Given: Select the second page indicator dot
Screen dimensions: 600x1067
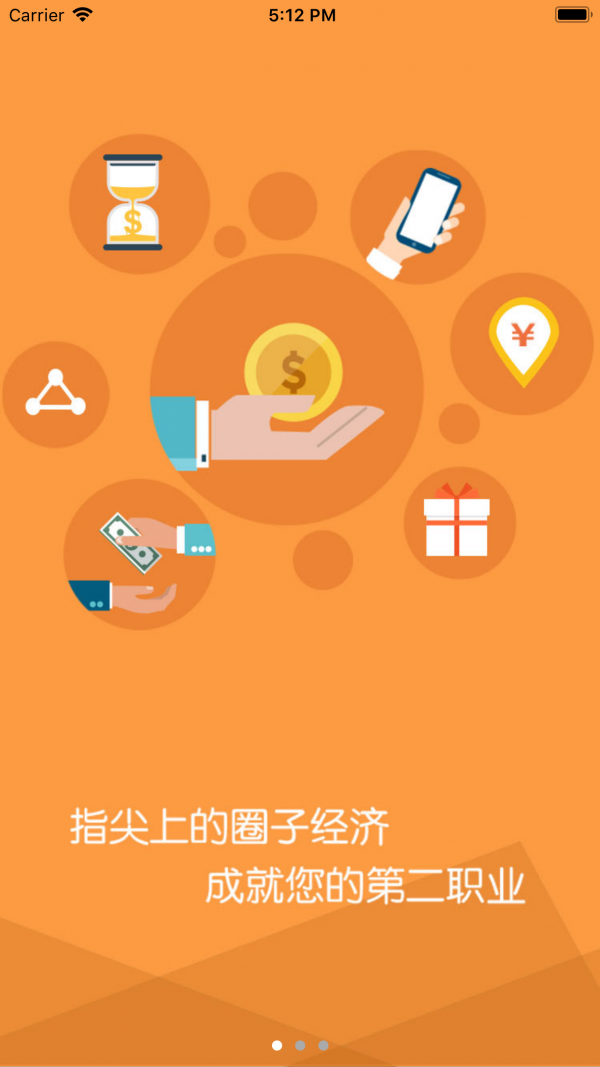Looking at the screenshot, I should (300, 1045).
